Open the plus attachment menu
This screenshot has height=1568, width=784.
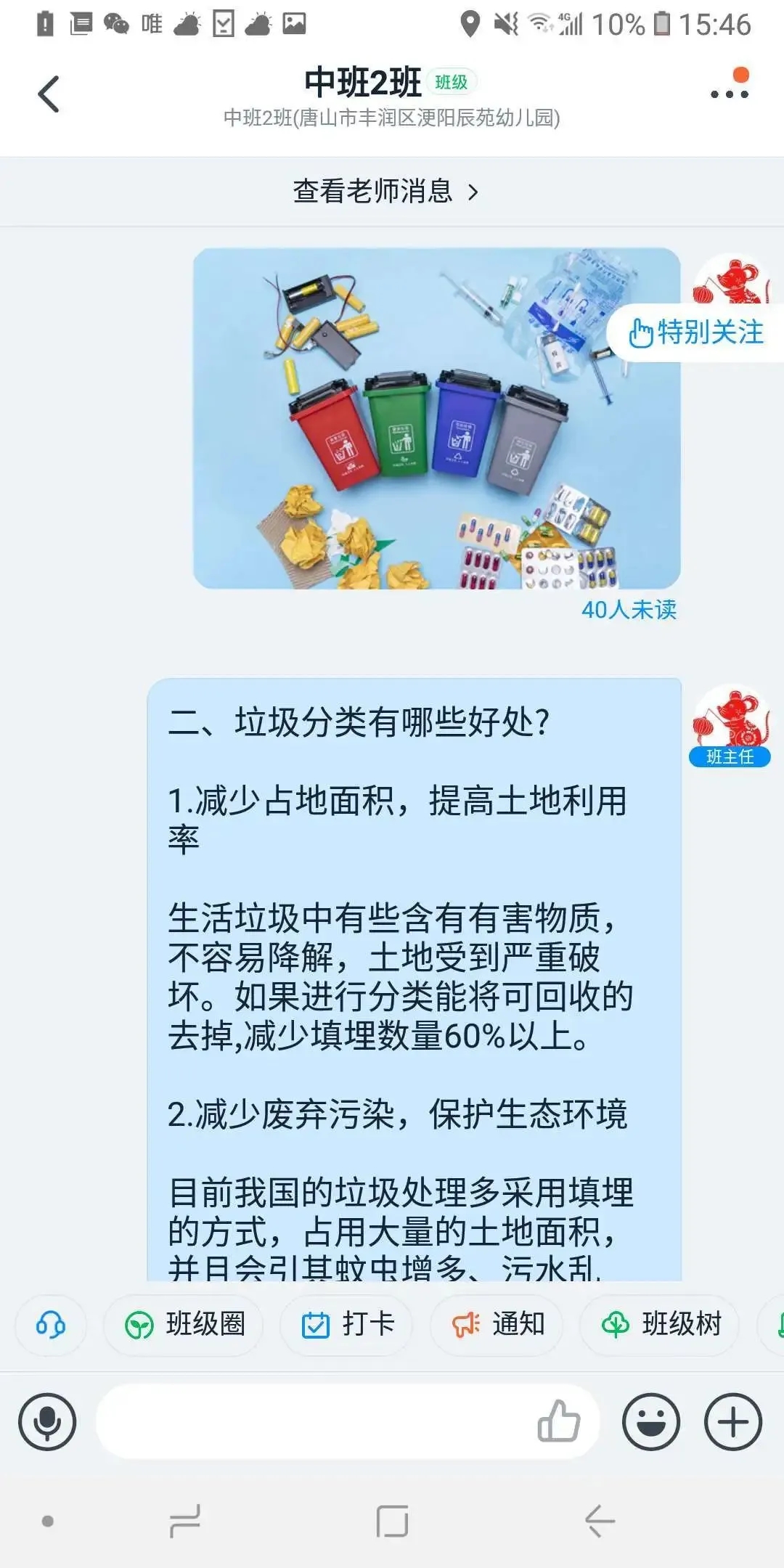pyautogui.click(x=732, y=1421)
